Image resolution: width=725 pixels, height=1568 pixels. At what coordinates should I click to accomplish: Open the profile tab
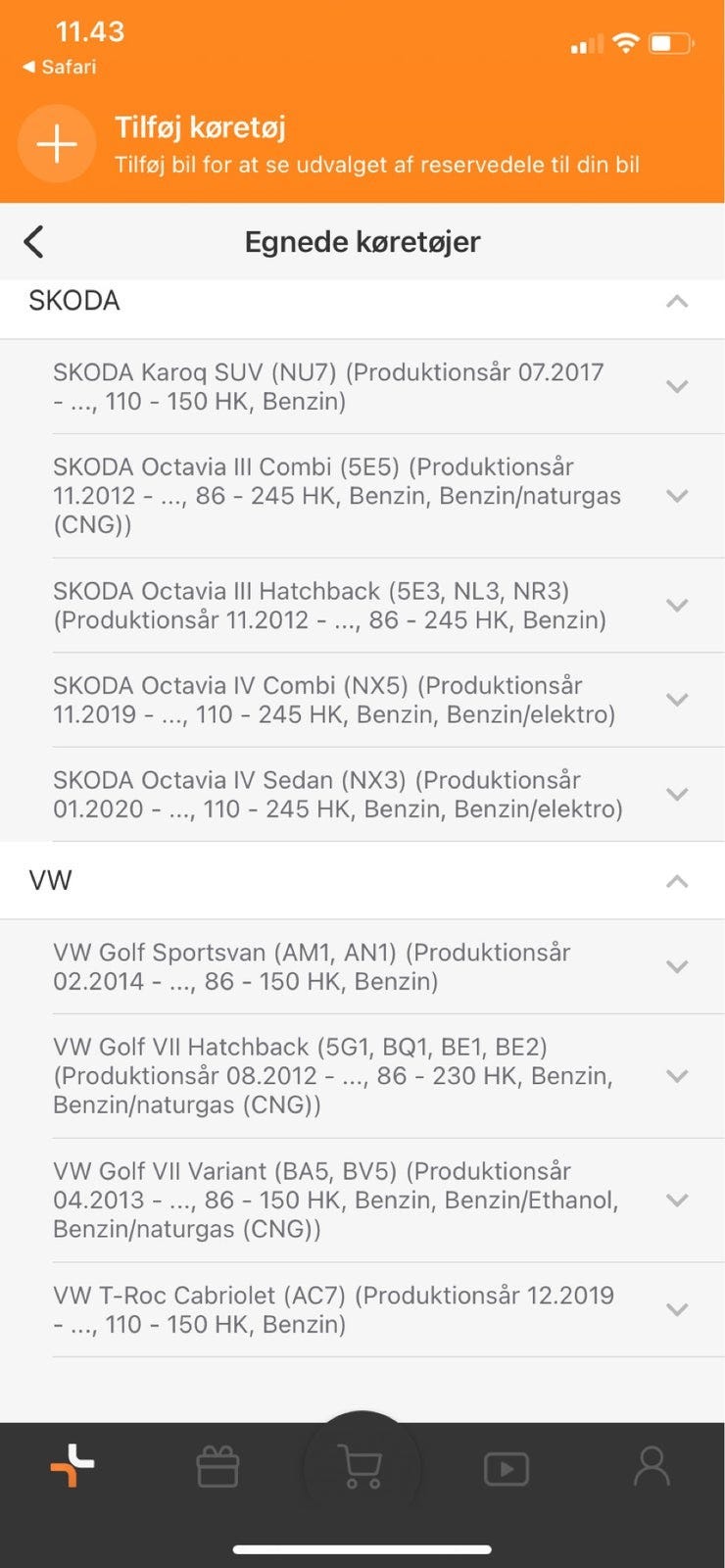(x=652, y=1467)
